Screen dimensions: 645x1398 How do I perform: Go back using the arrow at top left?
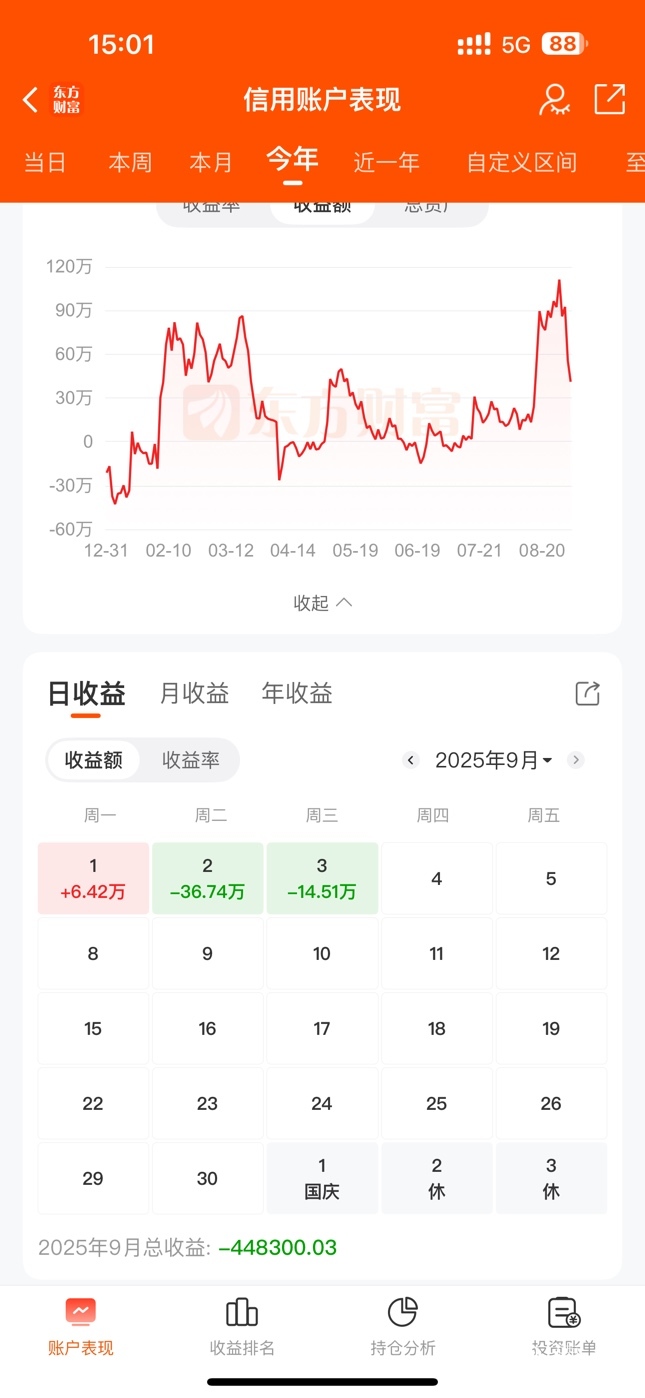(x=30, y=99)
